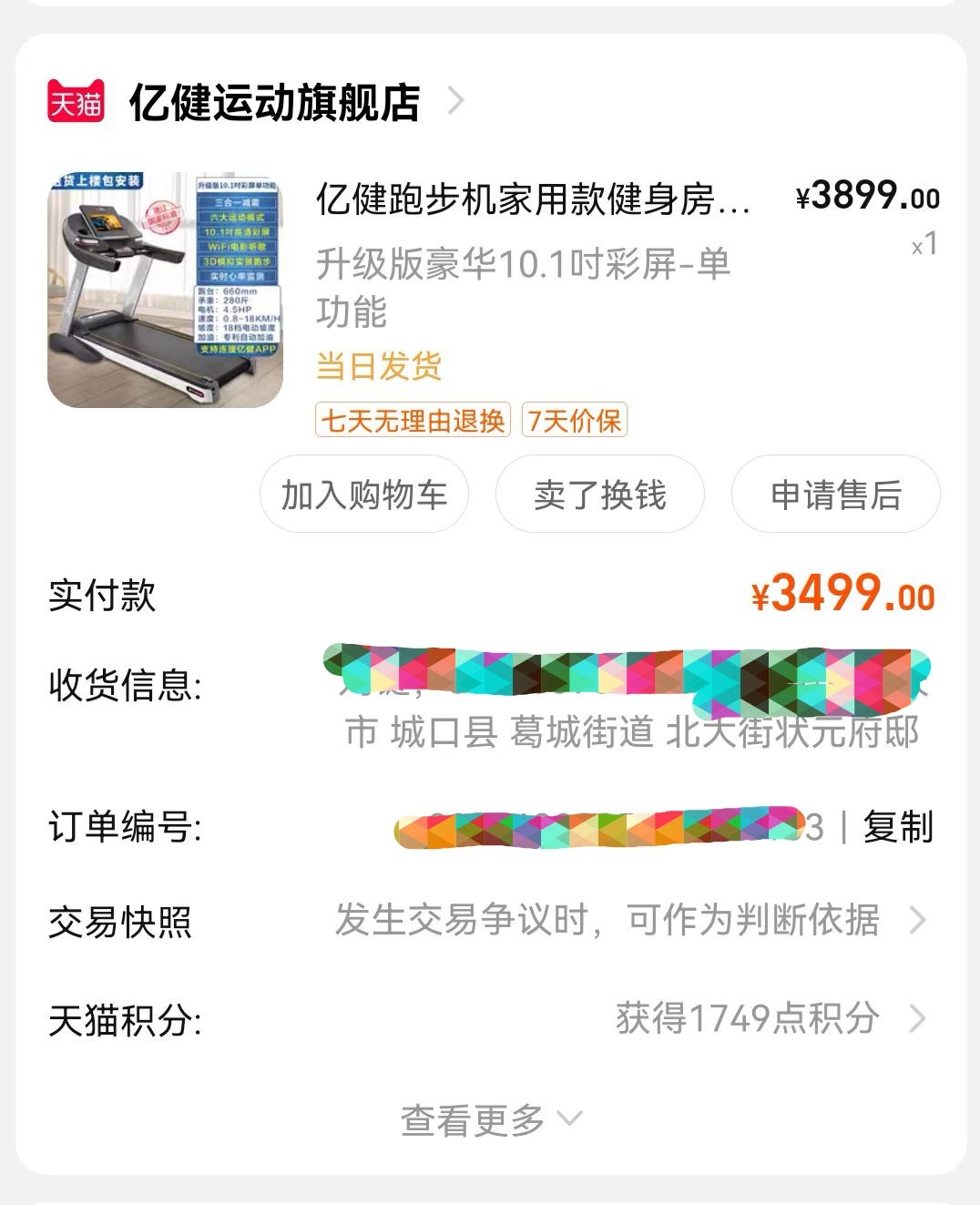Screen dimensions: 980x1205
Task: Tap 加入购物车 button
Action: 364,495
